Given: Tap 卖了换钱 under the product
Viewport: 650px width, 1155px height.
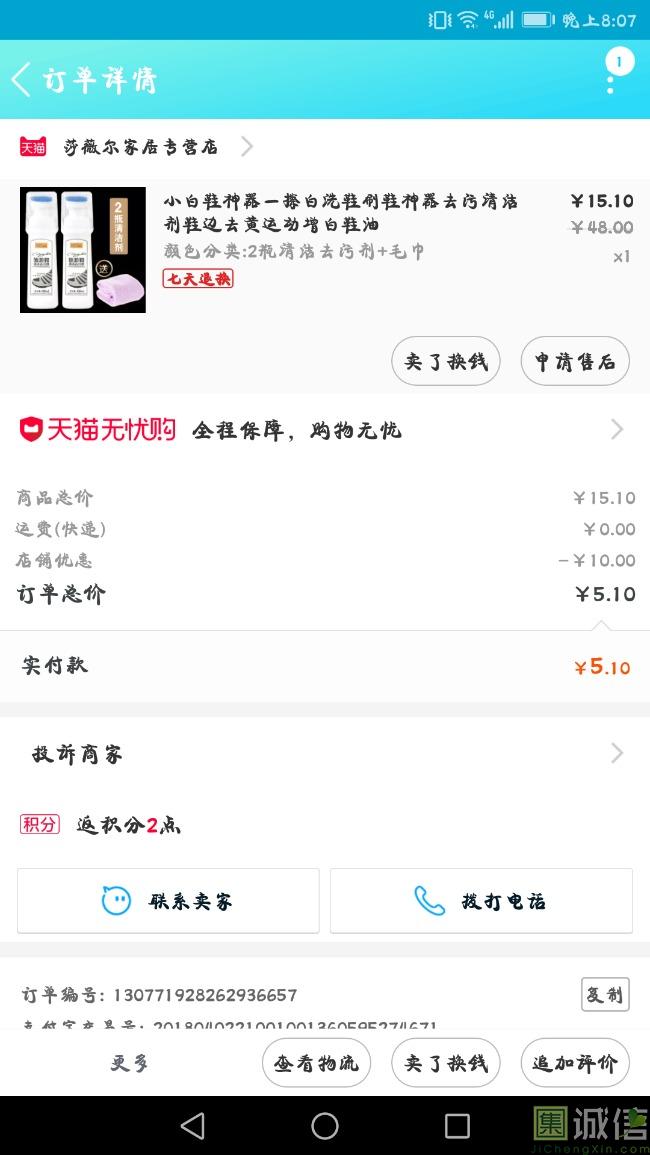Looking at the screenshot, I should pyautogui.click(x=446, y=361).
